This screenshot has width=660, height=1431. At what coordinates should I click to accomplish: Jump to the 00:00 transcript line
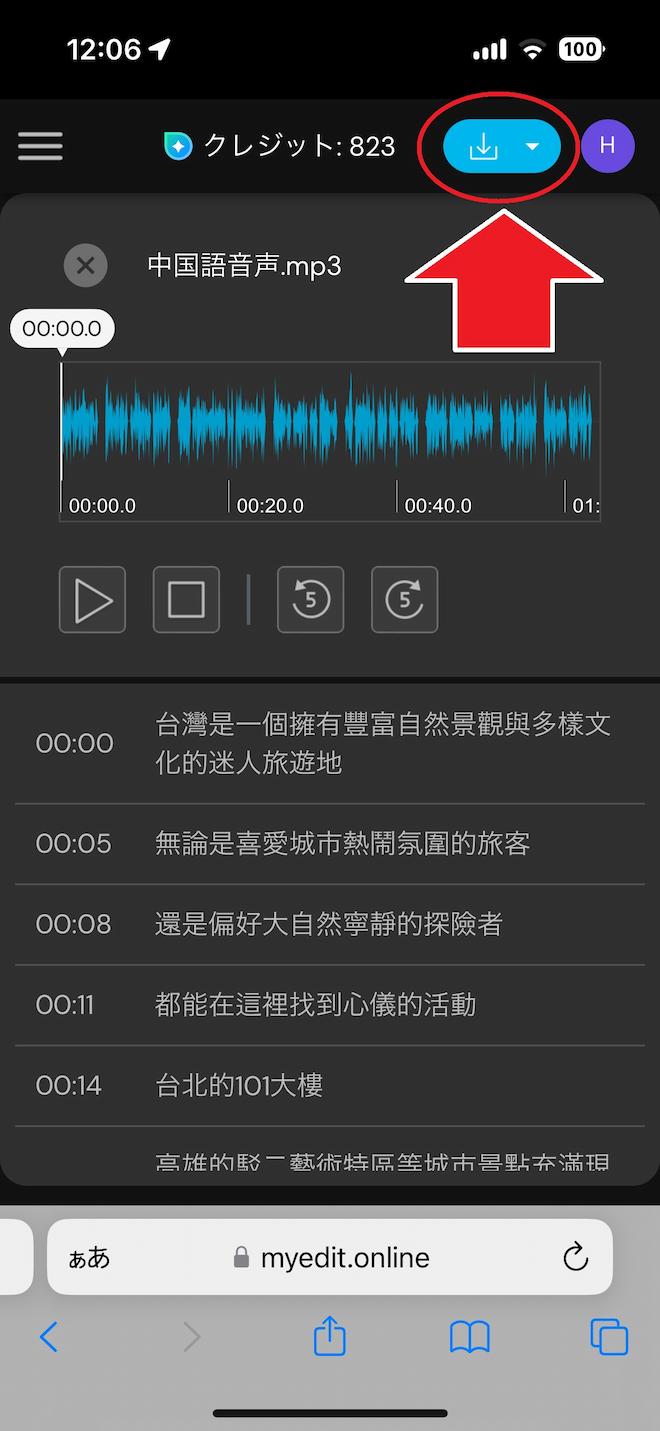point(330,743)
